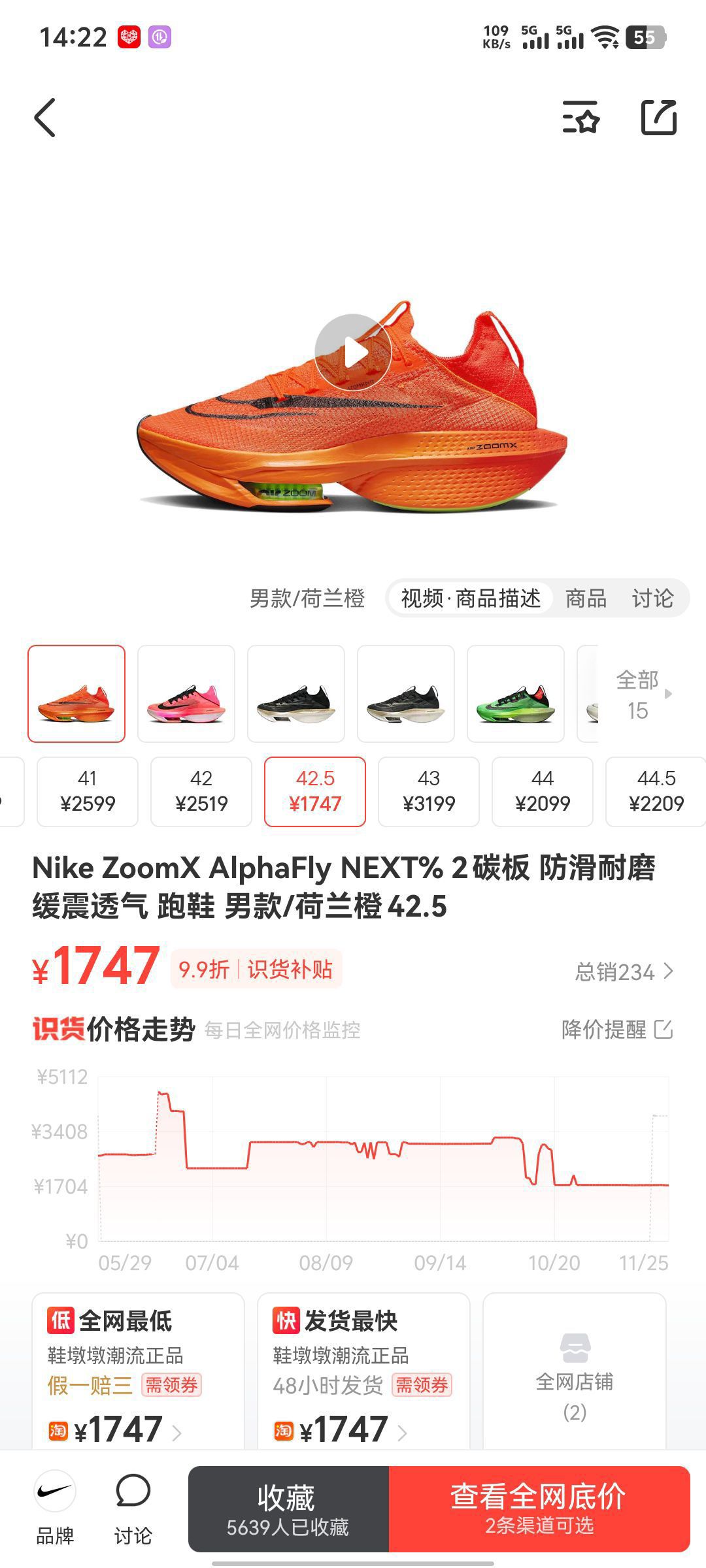Viewport: 706px width, 1568px height.
Task: Tap 收藏 to favorite this shoe
Action: pos(288,1509)
